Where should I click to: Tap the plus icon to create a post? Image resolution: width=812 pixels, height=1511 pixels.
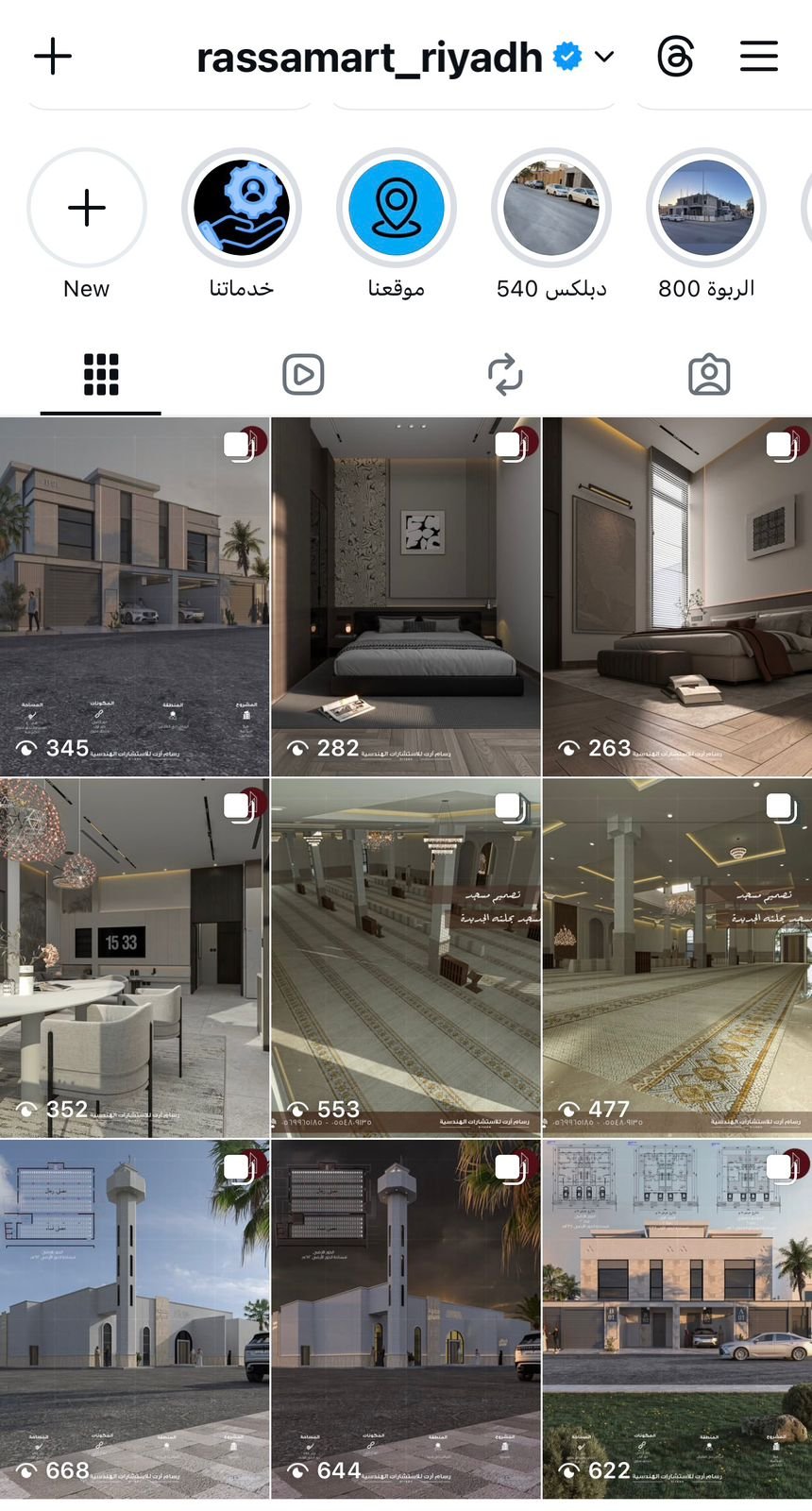53,57
